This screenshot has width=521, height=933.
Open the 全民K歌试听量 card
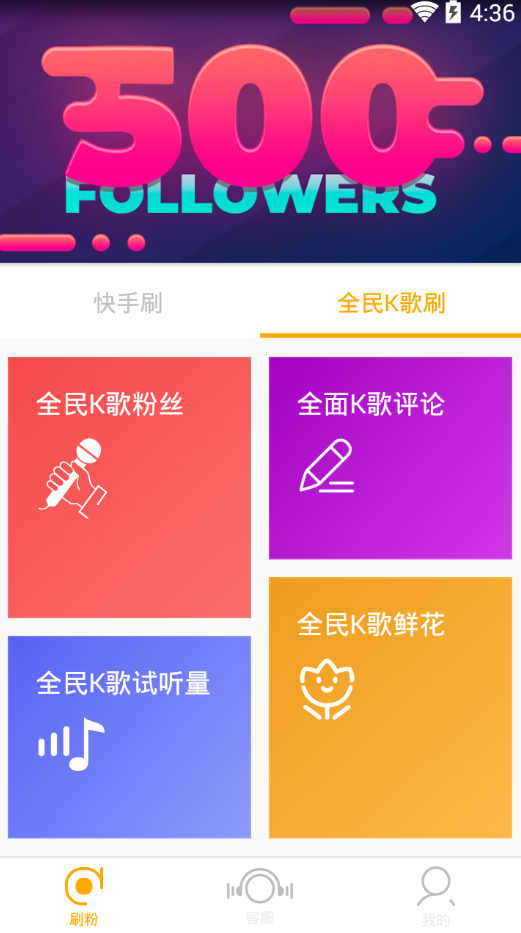tap(129, 737)
